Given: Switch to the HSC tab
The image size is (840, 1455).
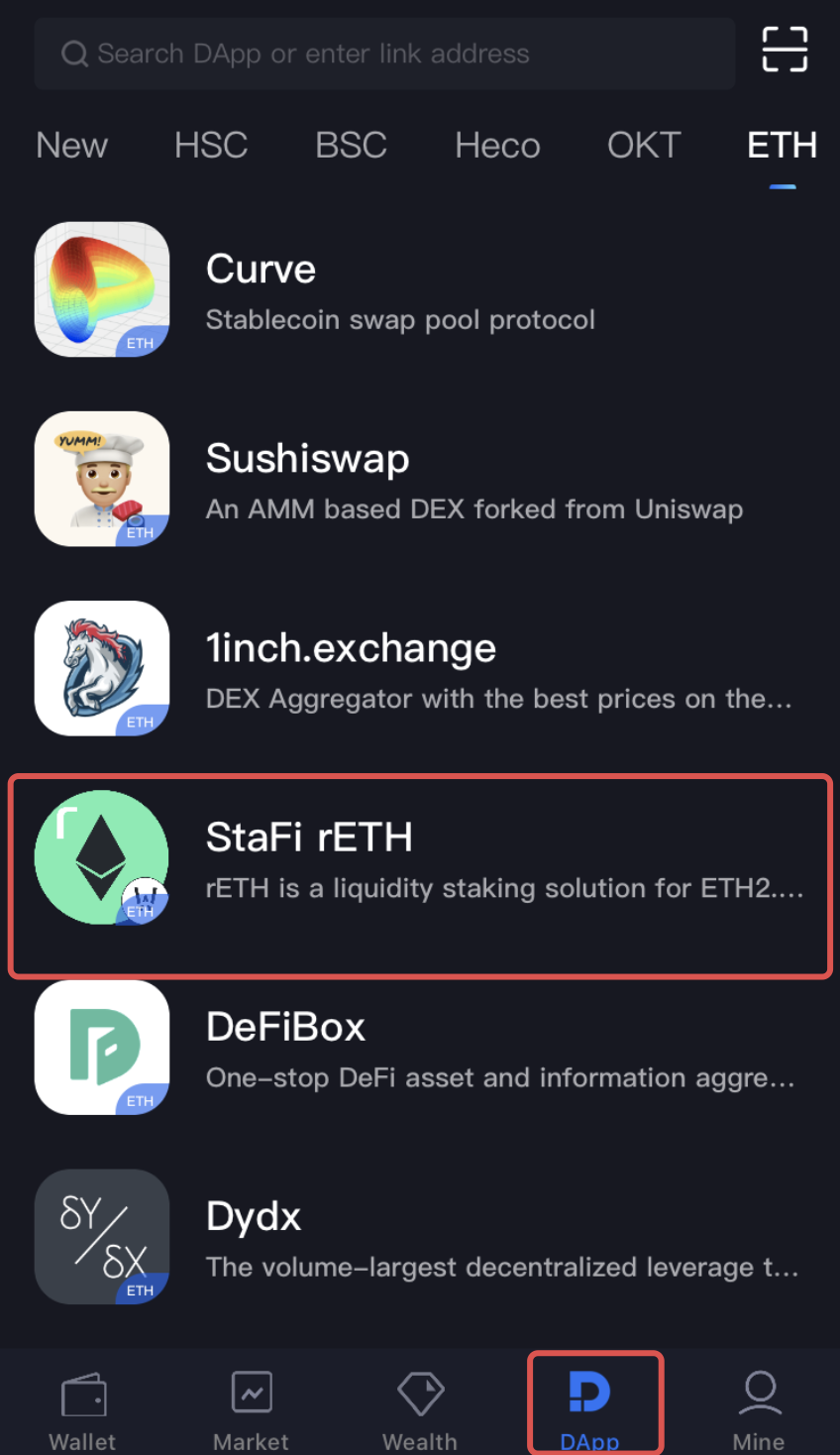Looking at the screenshot, I should pyautogui.click(x=211, y=146).
